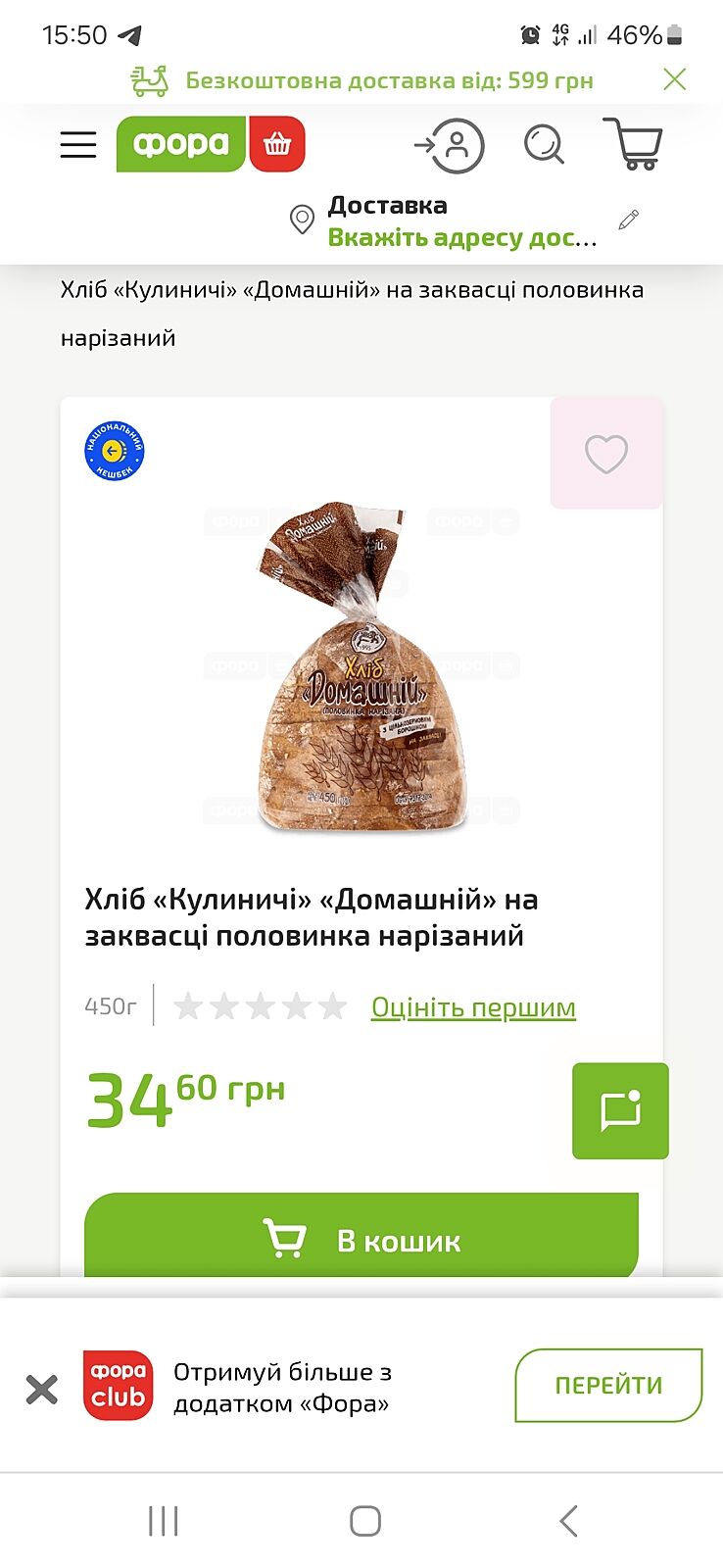This screenshot has width=723, height=1568.
Task: Open search with the magnifier icon
Action: 544,145
